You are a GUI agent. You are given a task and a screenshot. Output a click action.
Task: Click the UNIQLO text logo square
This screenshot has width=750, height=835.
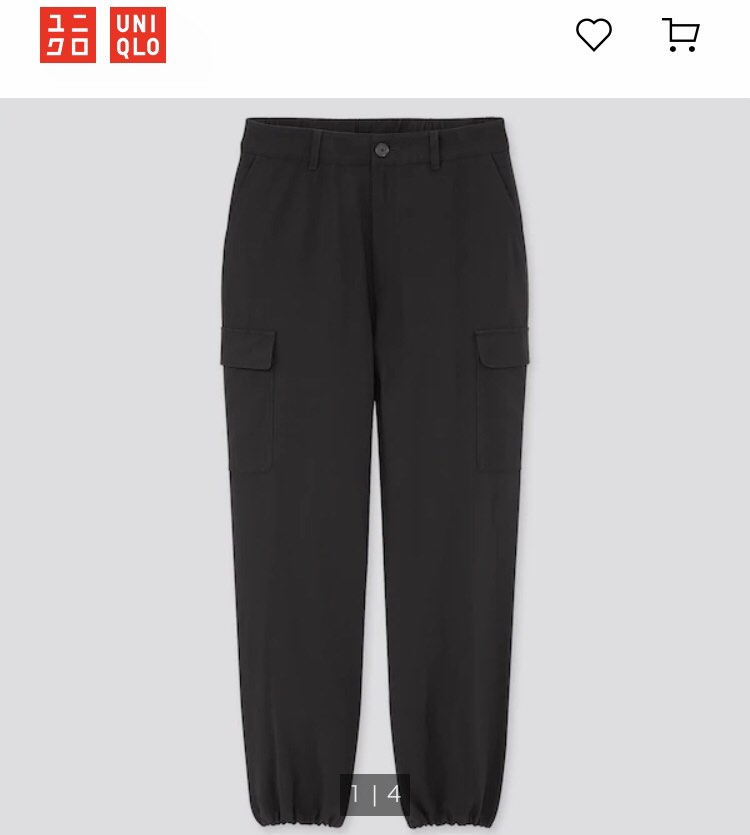click(x=138, y=33)
